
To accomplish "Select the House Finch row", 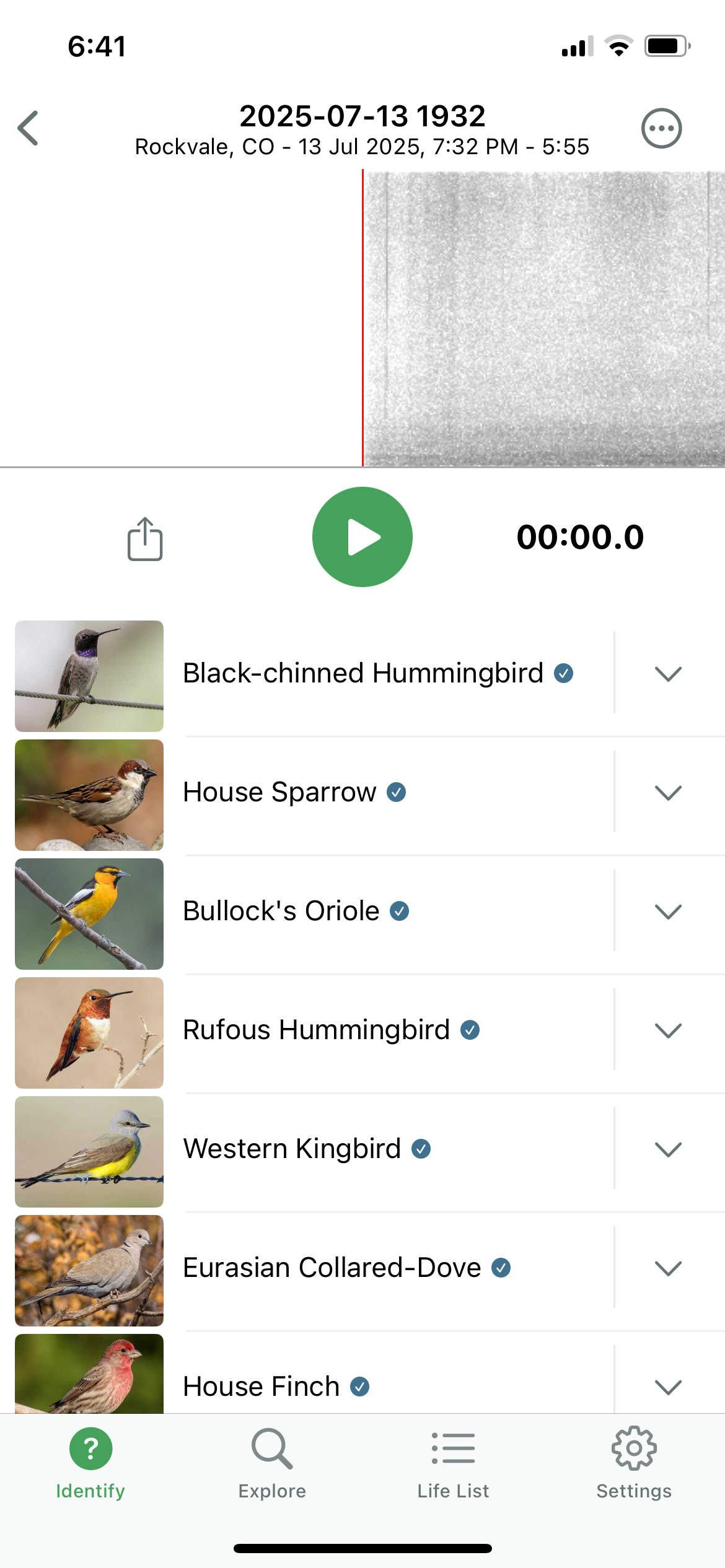I will click(261, 1386).
